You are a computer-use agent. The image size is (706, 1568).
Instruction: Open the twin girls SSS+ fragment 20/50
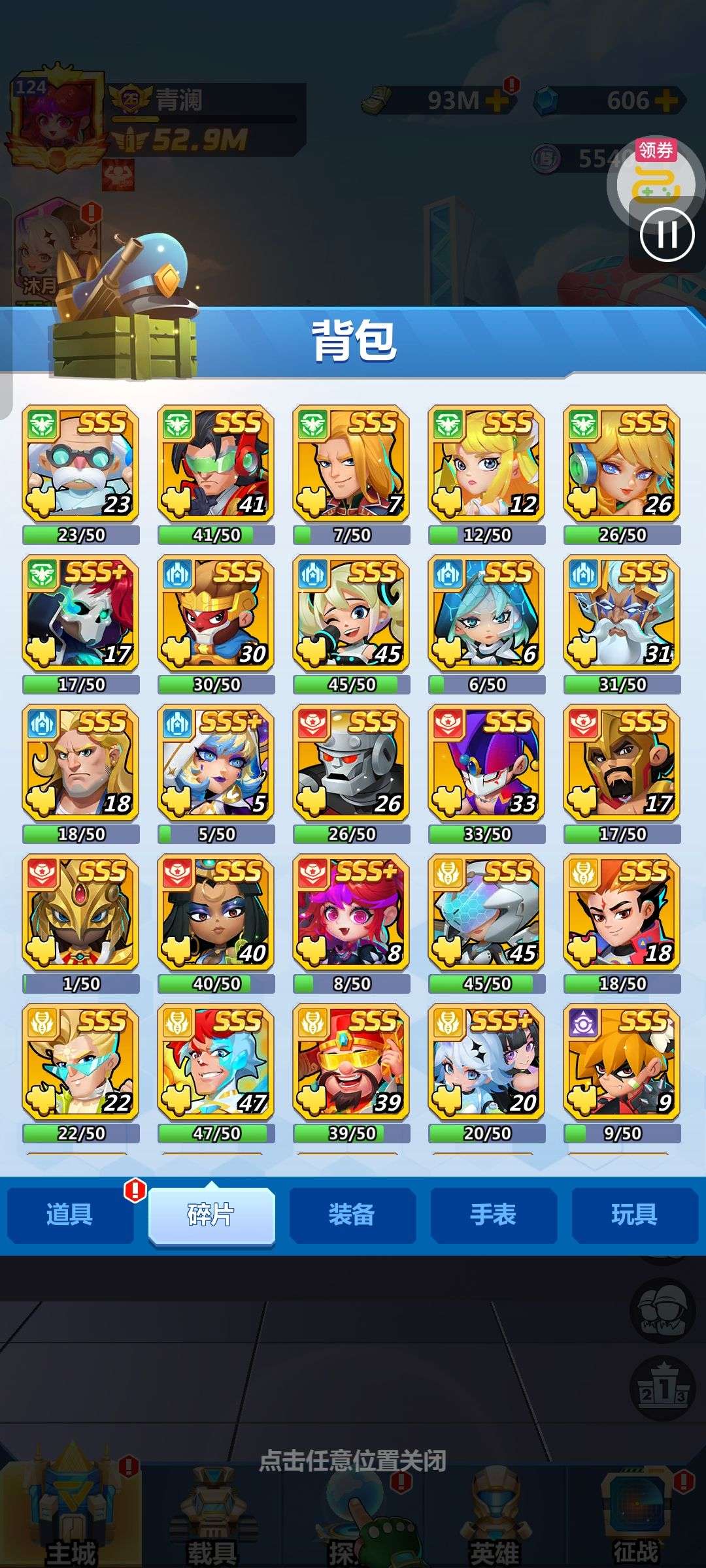[486, 1062]
